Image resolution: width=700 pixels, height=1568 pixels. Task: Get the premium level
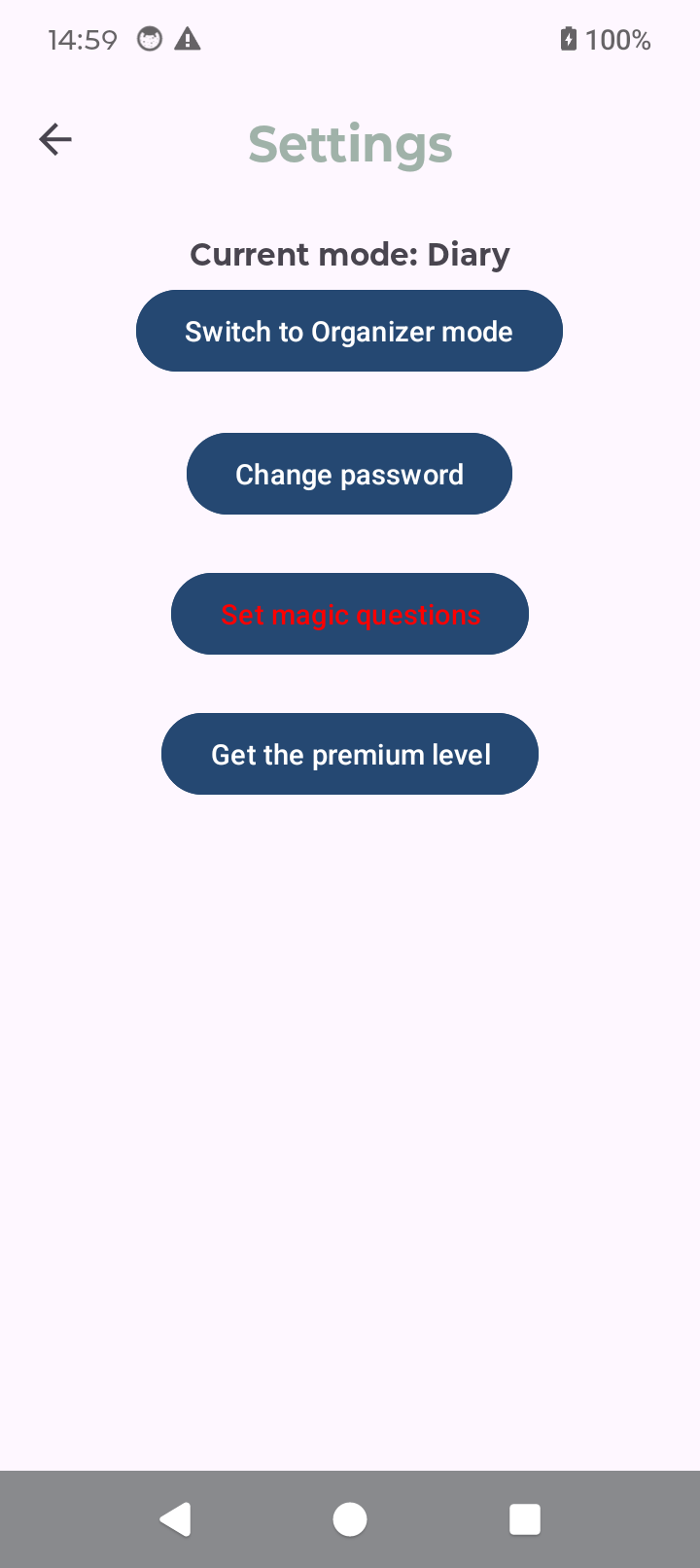tap(350, 754)
